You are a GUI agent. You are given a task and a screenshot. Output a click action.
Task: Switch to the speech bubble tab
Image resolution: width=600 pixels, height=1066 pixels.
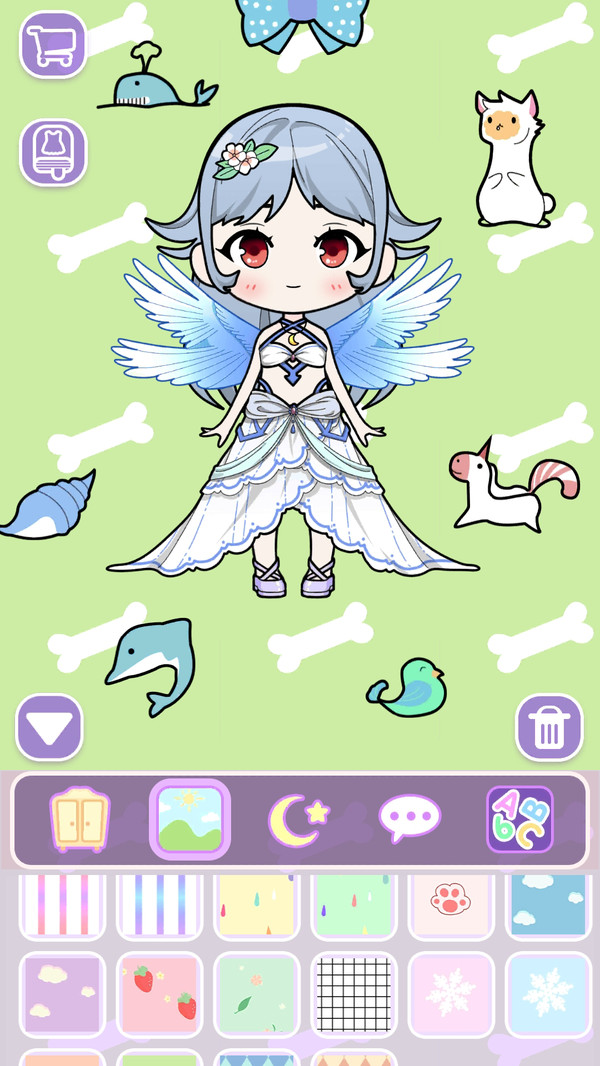click(409, 818)
